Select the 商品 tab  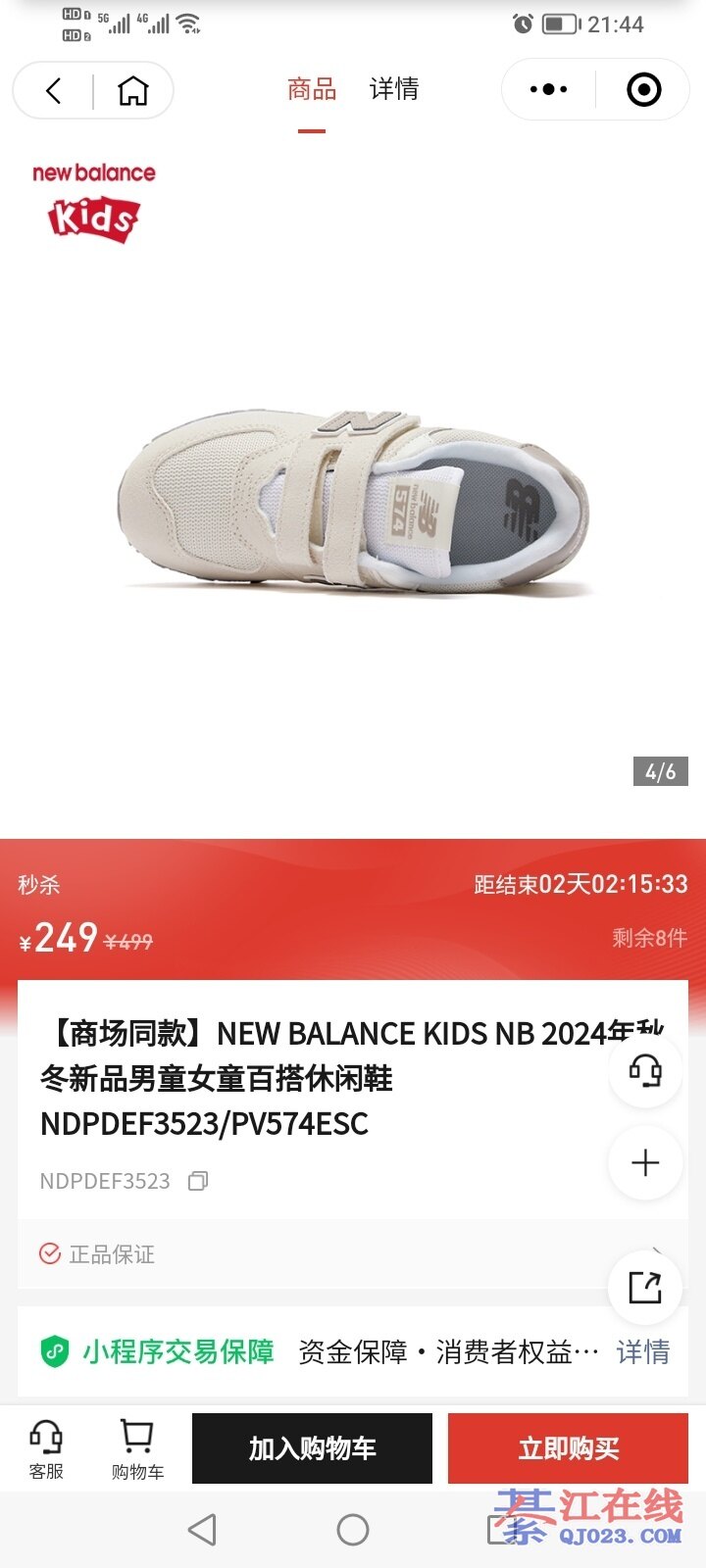[x=312, y=89]
